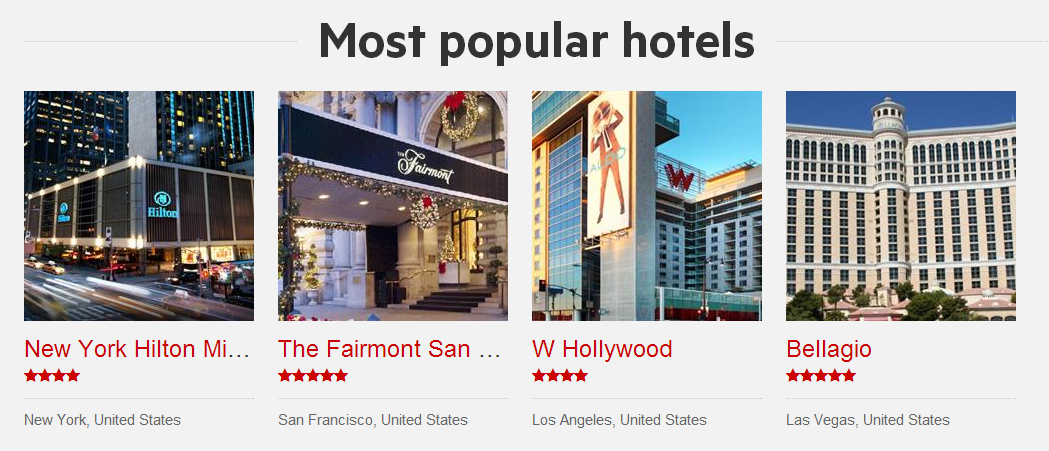1049x451 pixels.
Task: Open the New York Hilton Midtown hotel photo
Action: point(139,206)
